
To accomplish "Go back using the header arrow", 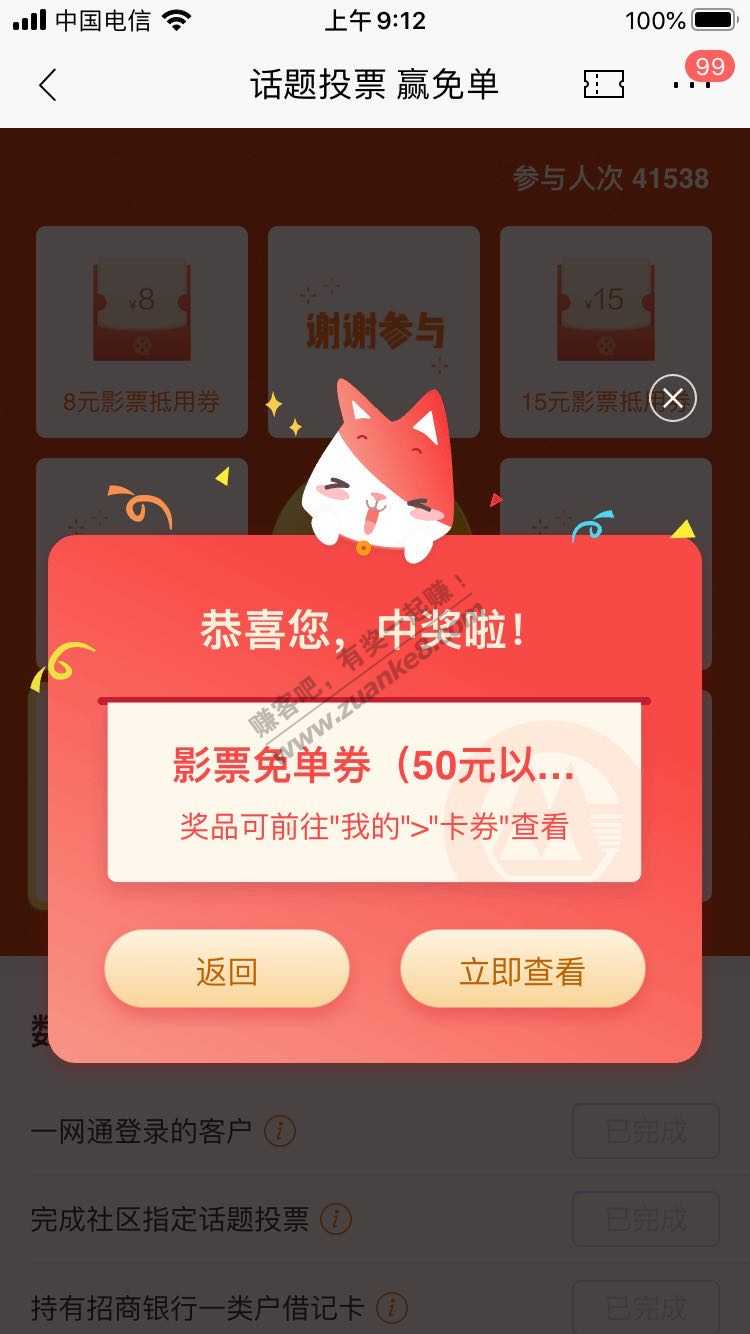I will pyautogui.click(x=47, y=85).
